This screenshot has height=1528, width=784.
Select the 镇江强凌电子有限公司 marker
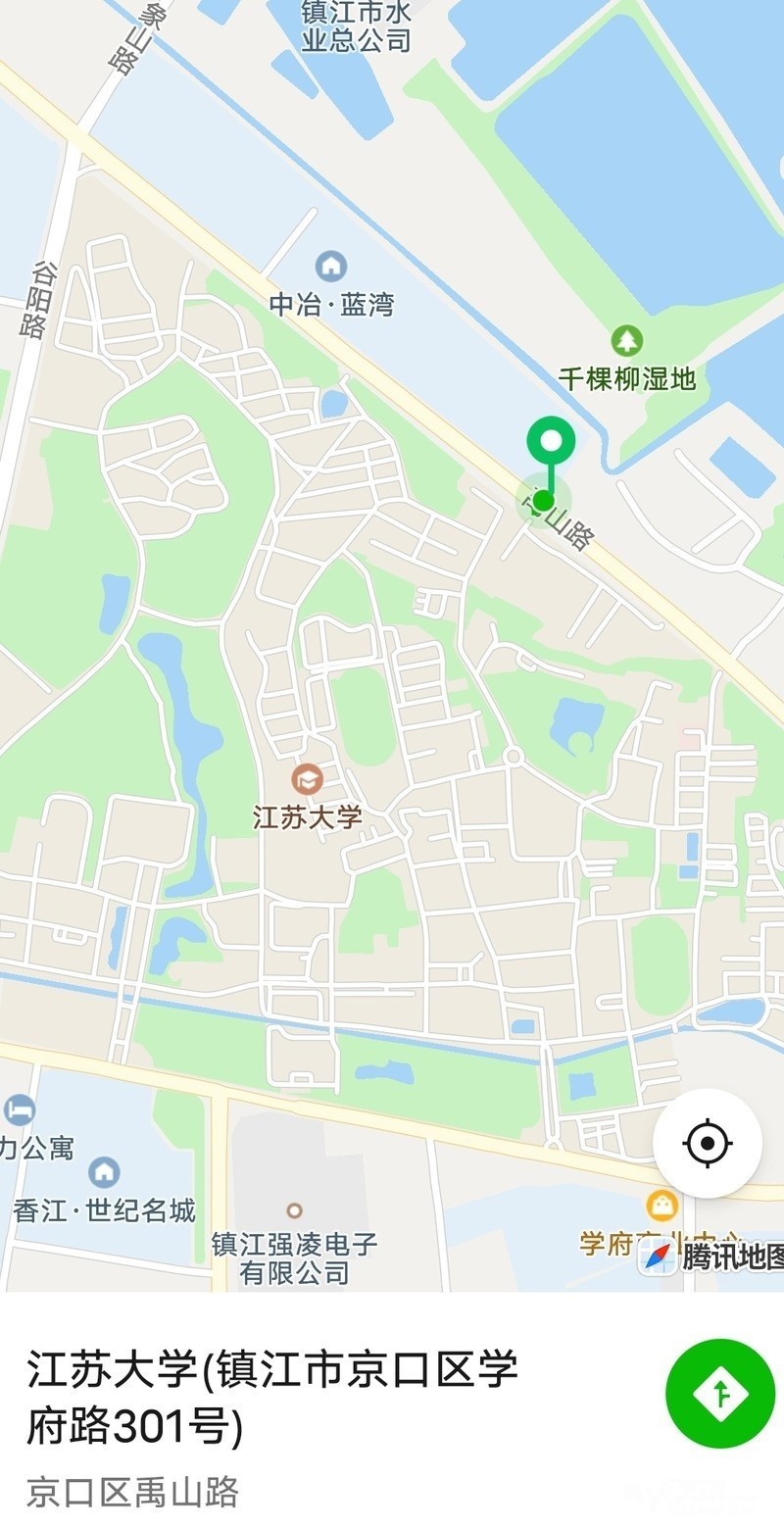(294, 1210)
